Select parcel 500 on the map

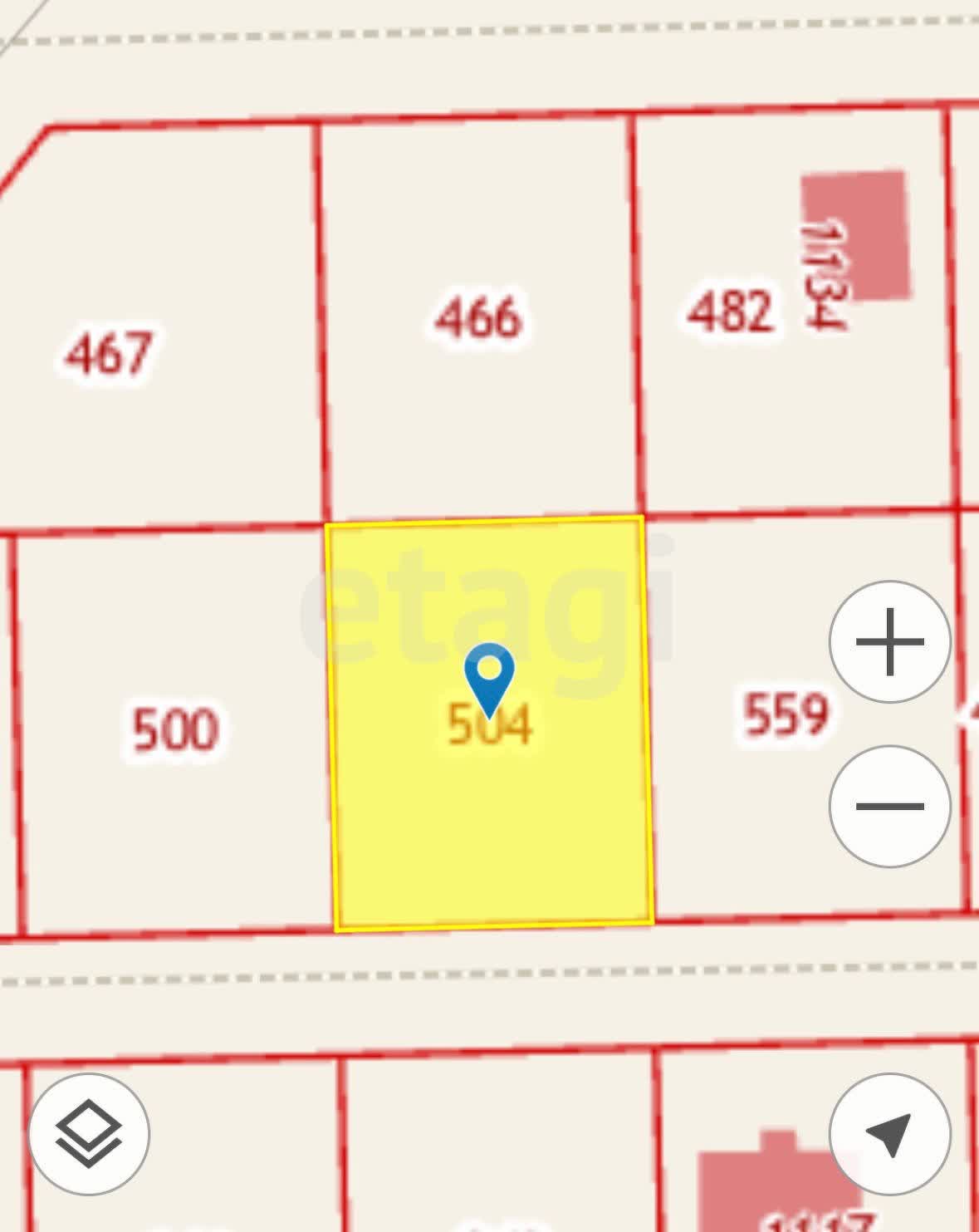[x=174, y=729]
